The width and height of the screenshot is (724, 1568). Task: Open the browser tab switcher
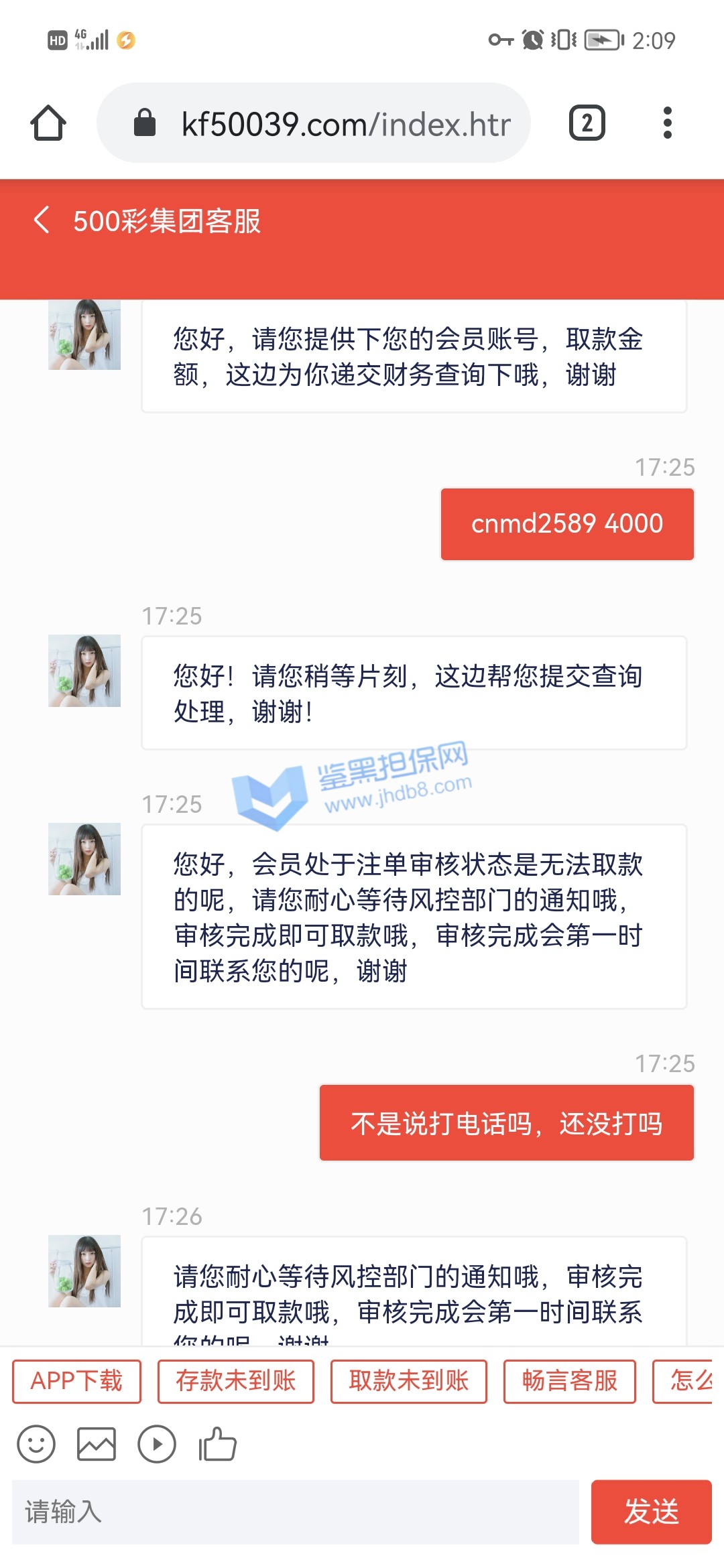pyautogui.click(x=587, y=123)
